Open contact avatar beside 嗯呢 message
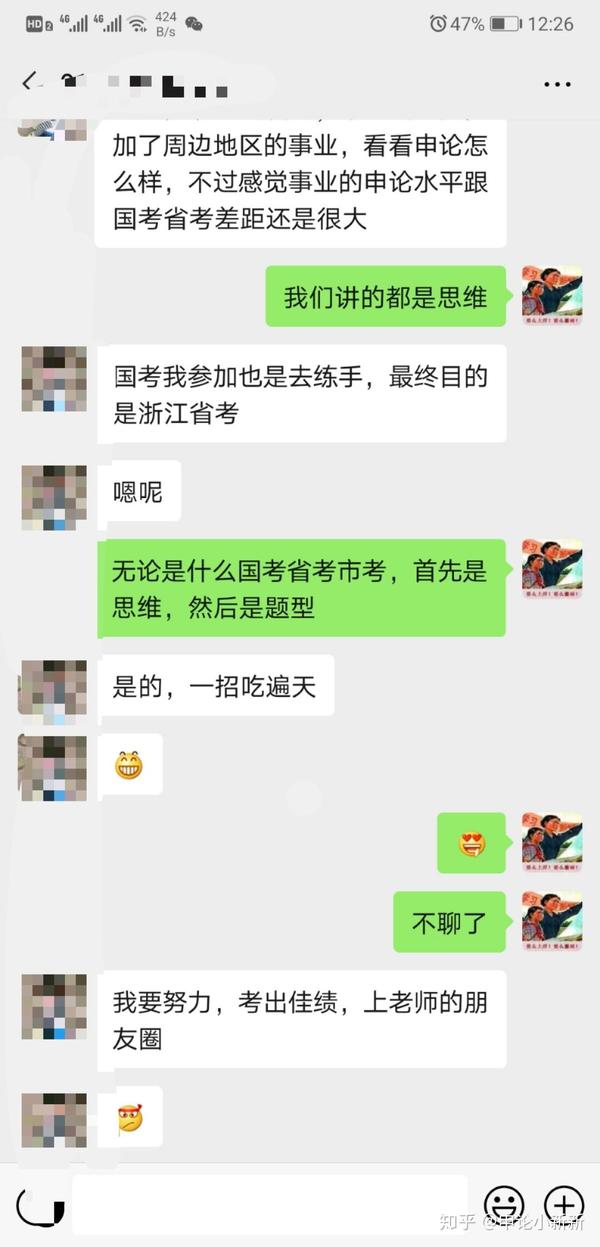This screenshot has height=1247, width=600. [54, 496]
